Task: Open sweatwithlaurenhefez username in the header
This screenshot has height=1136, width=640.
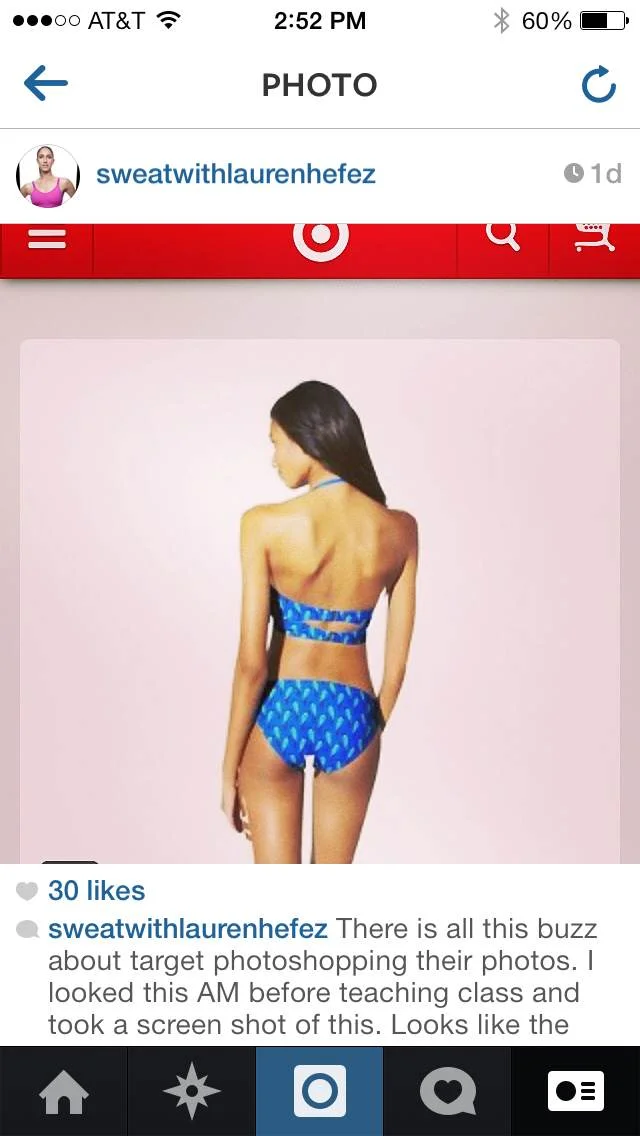Action: pyautogui.click(x=236, y=175)
